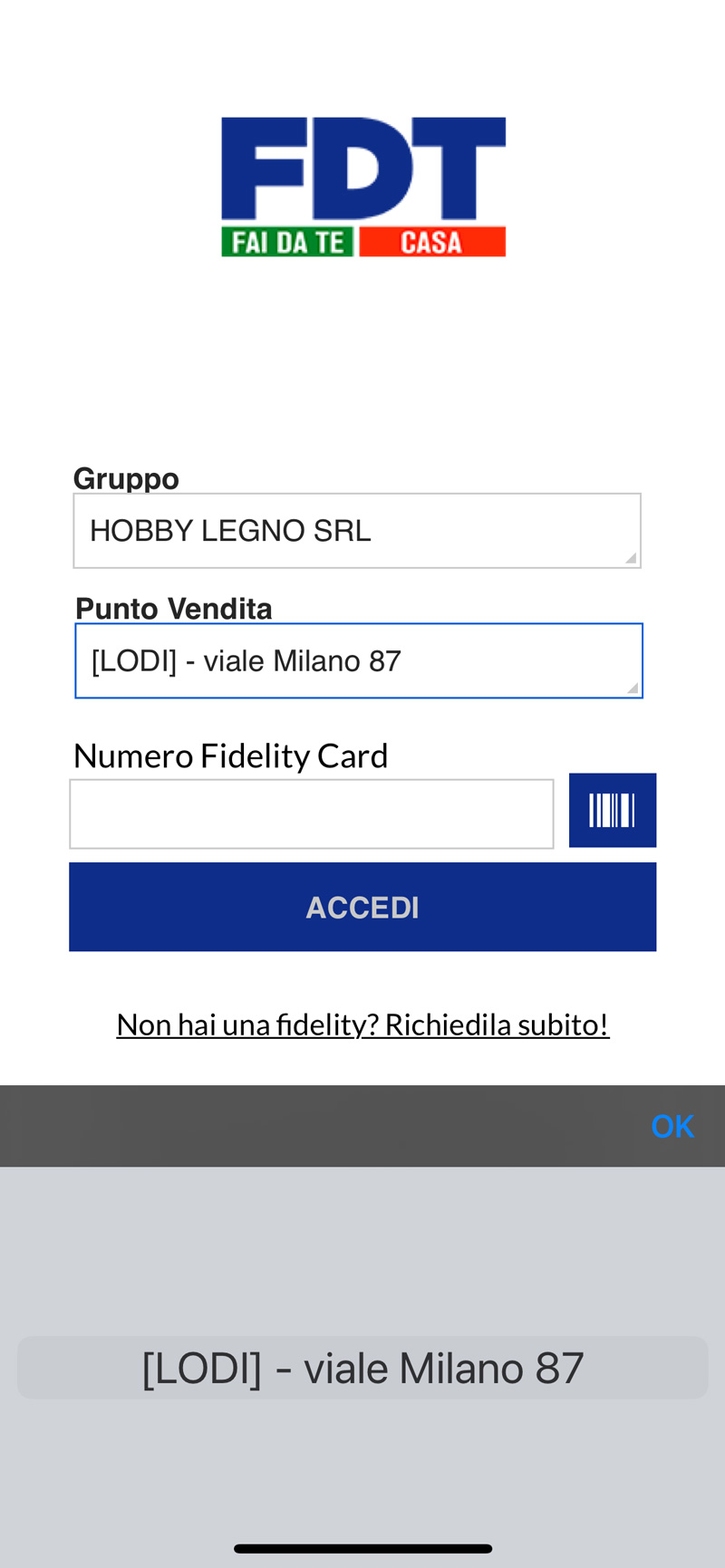Select '[LODI] - viale Milano 87' in picker

(x=362, y=1368)
